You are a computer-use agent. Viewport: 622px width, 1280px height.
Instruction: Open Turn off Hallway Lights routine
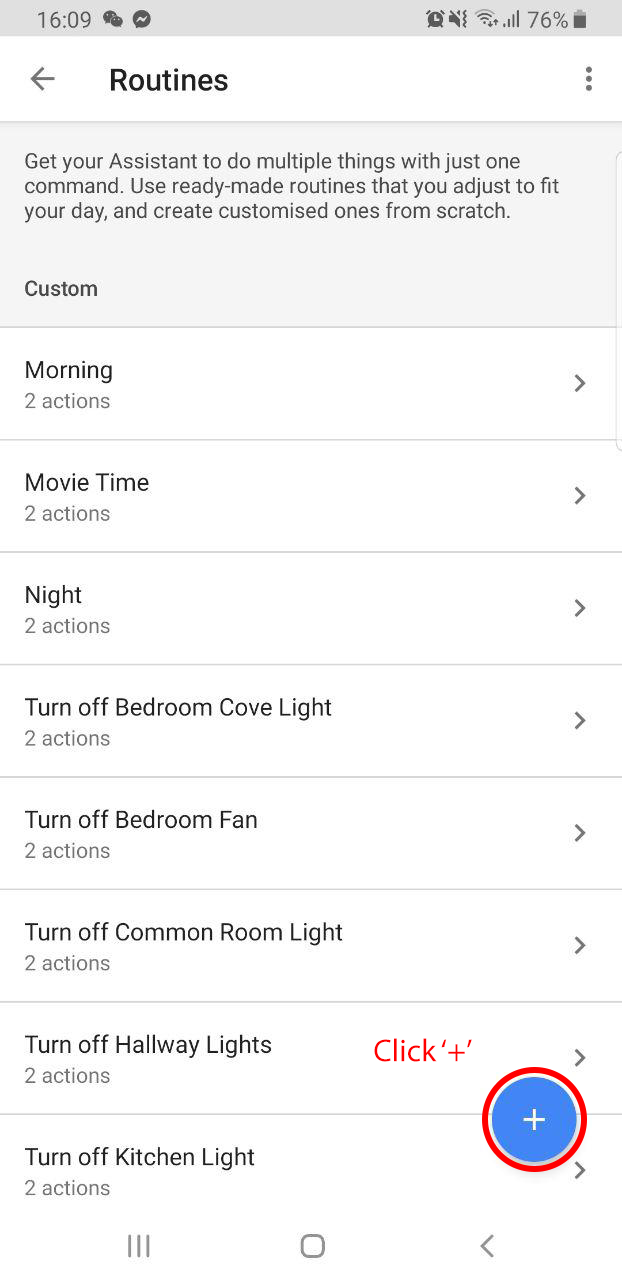[x=200, y=1058]
